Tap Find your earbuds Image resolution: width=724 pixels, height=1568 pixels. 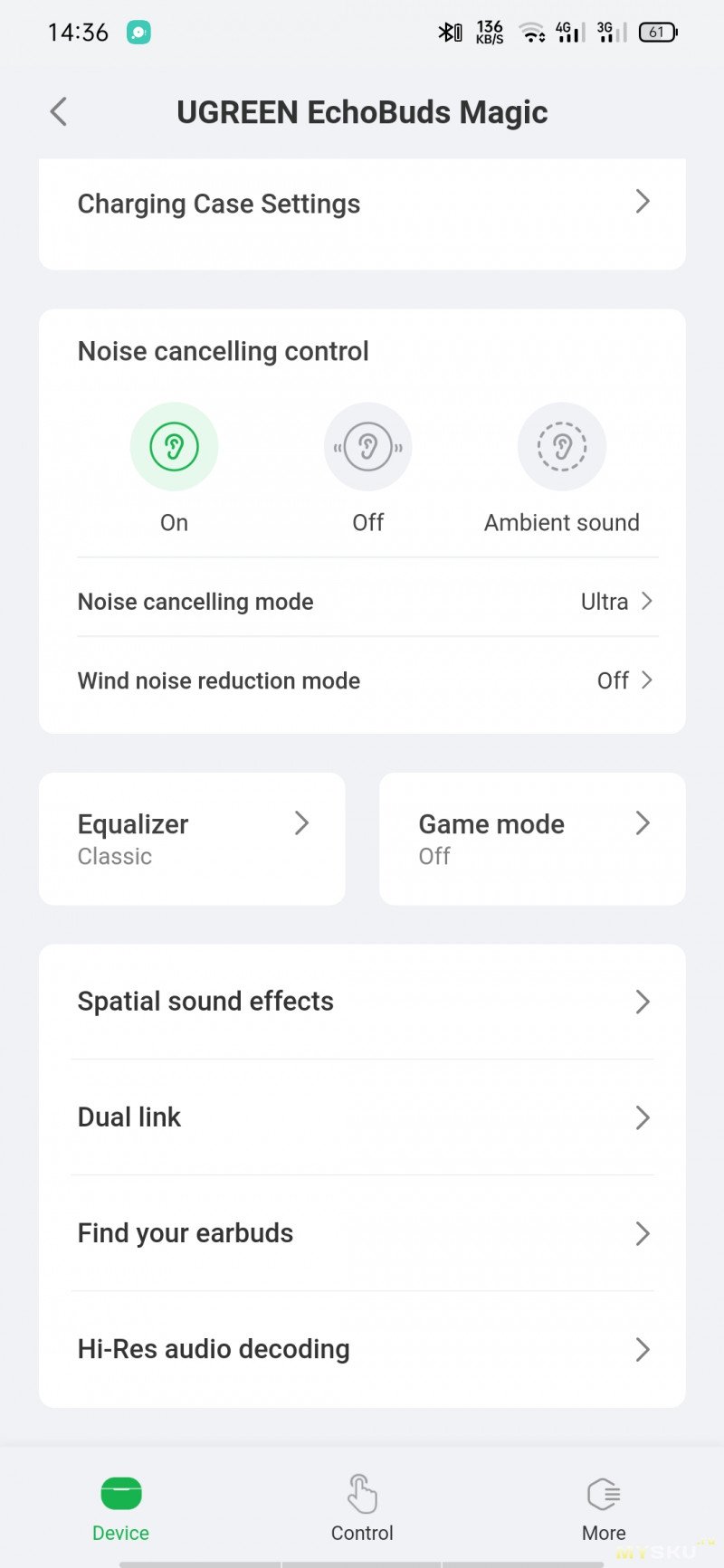pos(362,1233)
